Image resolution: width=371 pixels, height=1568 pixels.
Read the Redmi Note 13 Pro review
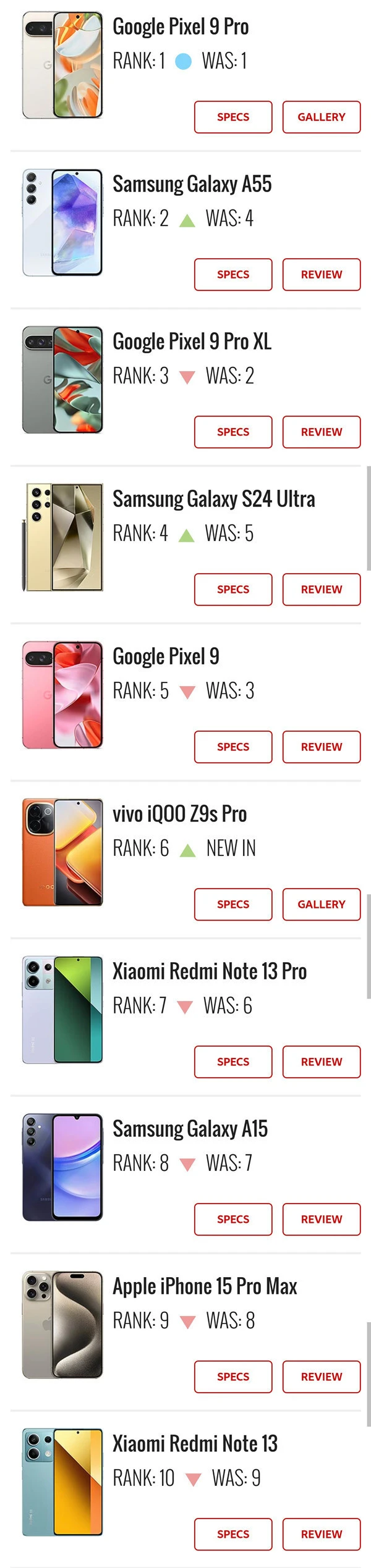[321, 1062]
